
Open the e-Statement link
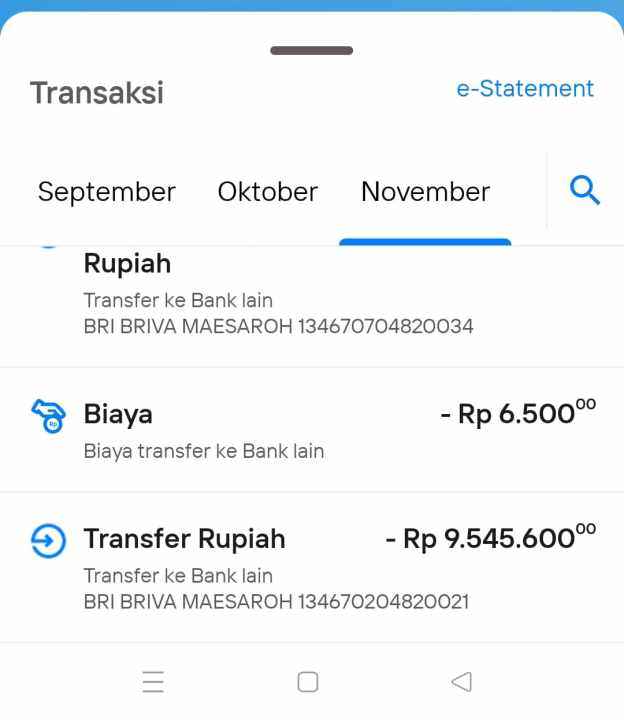pyautogui.click(x=524, y=89)
